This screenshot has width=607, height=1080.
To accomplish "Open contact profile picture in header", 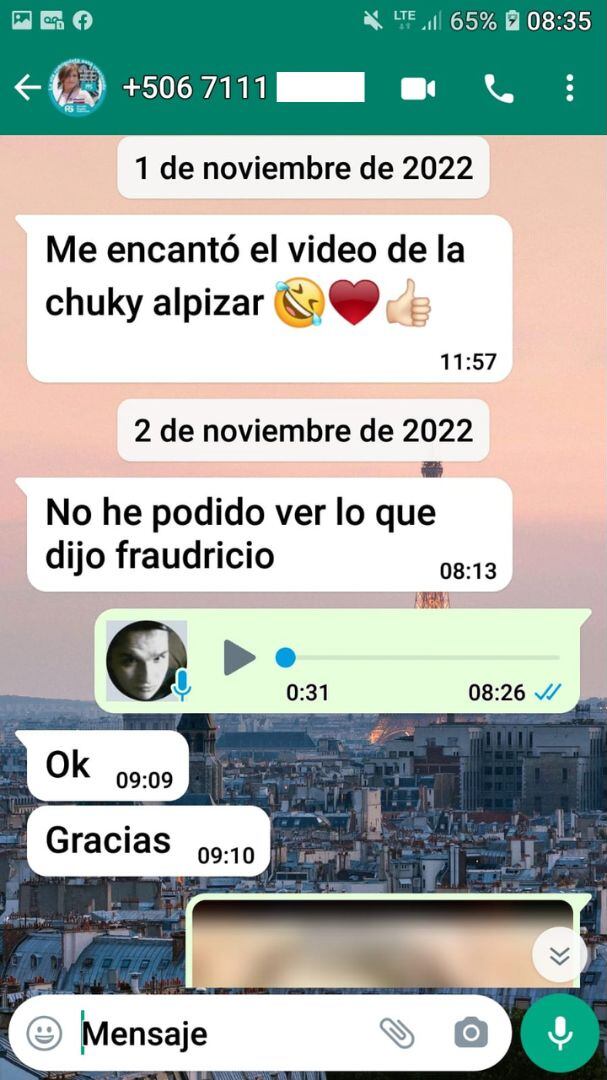I will (78, 88).
